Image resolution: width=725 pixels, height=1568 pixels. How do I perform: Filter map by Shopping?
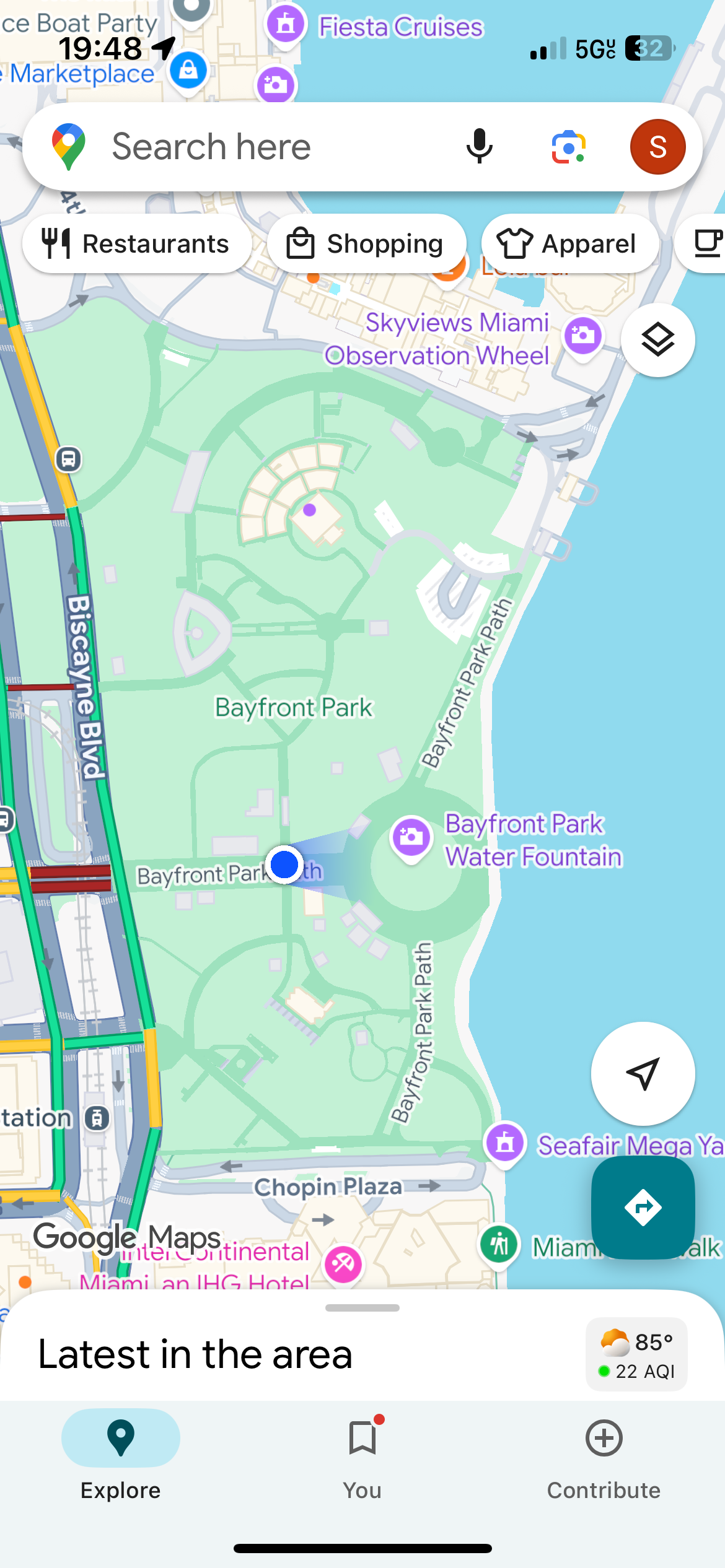[x=366, y=244]
